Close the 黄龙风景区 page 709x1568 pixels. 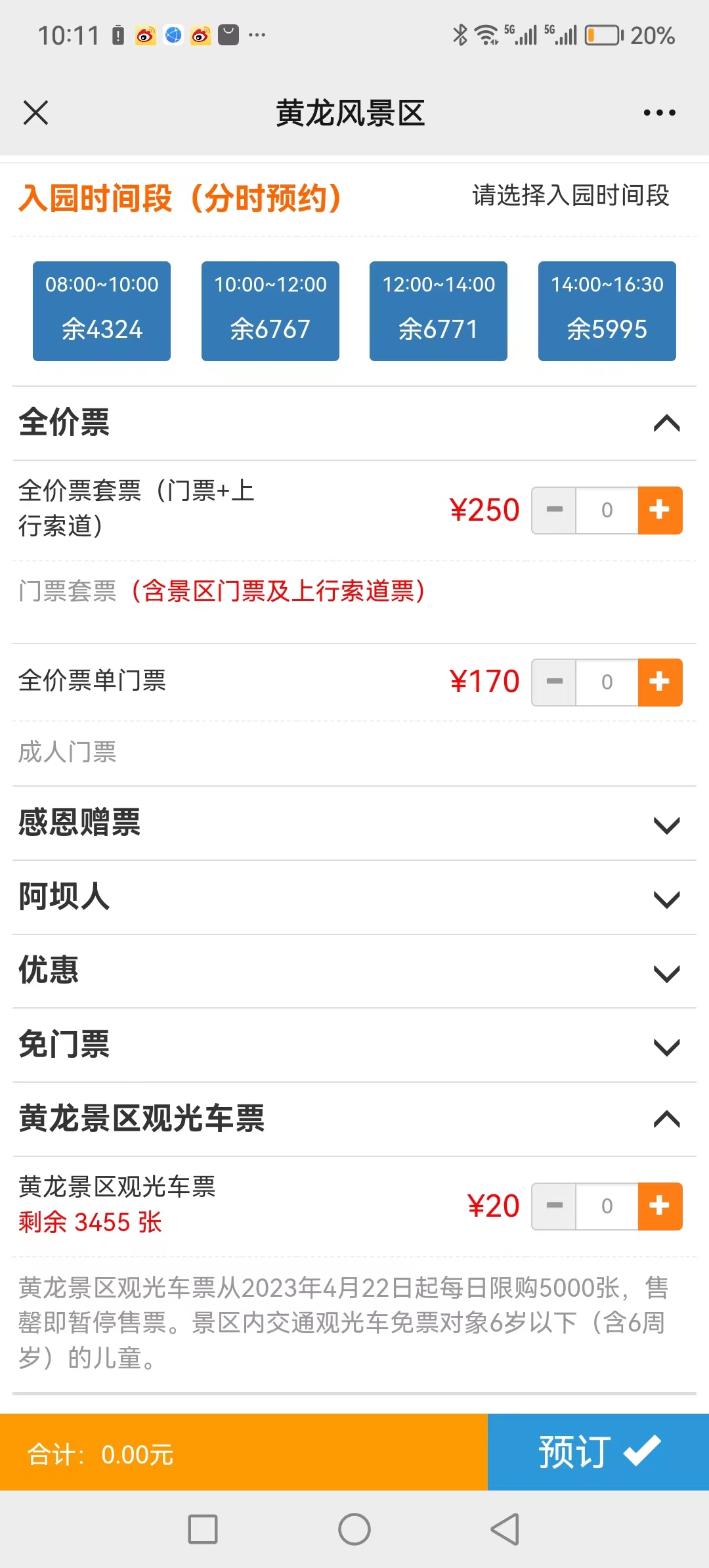tap(35, 112)
